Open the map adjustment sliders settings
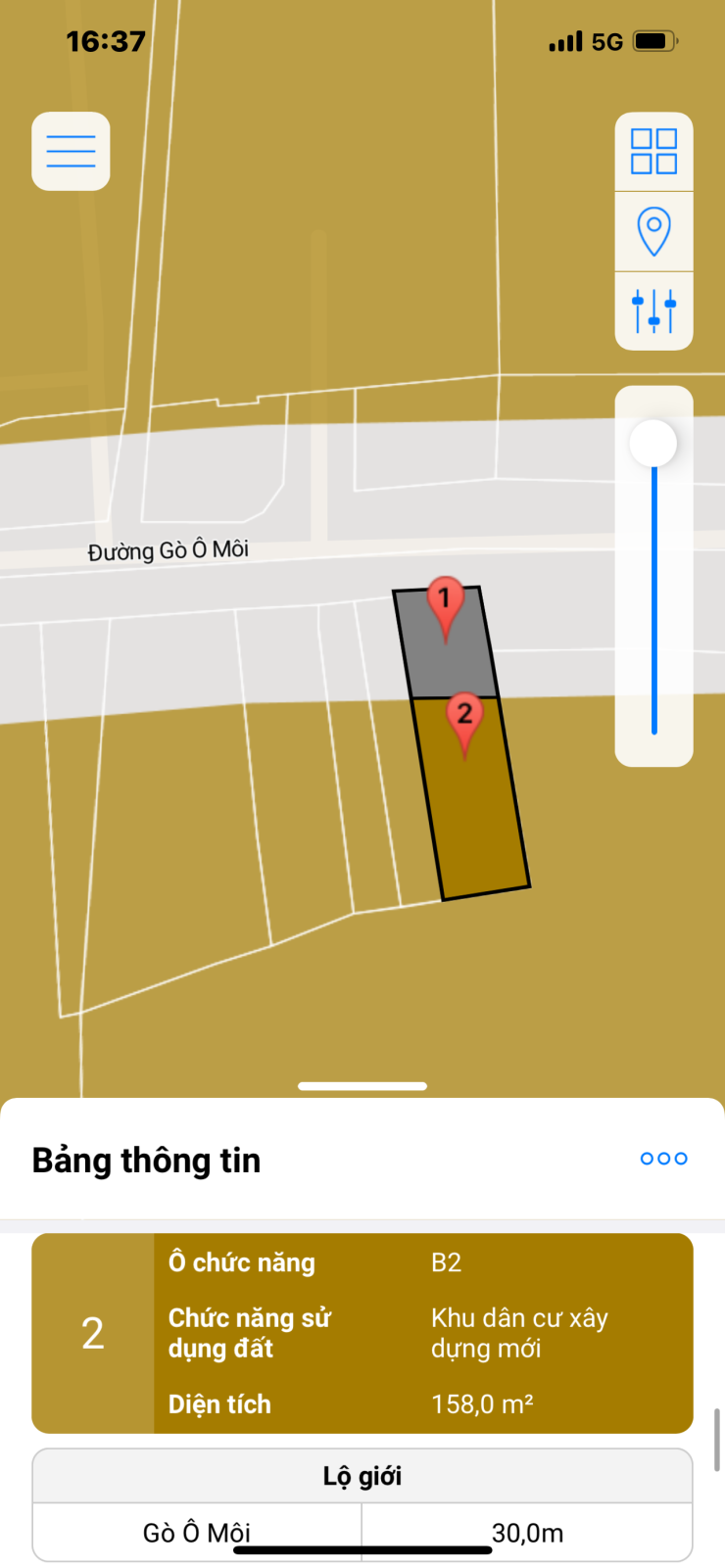 click(653, 310)
